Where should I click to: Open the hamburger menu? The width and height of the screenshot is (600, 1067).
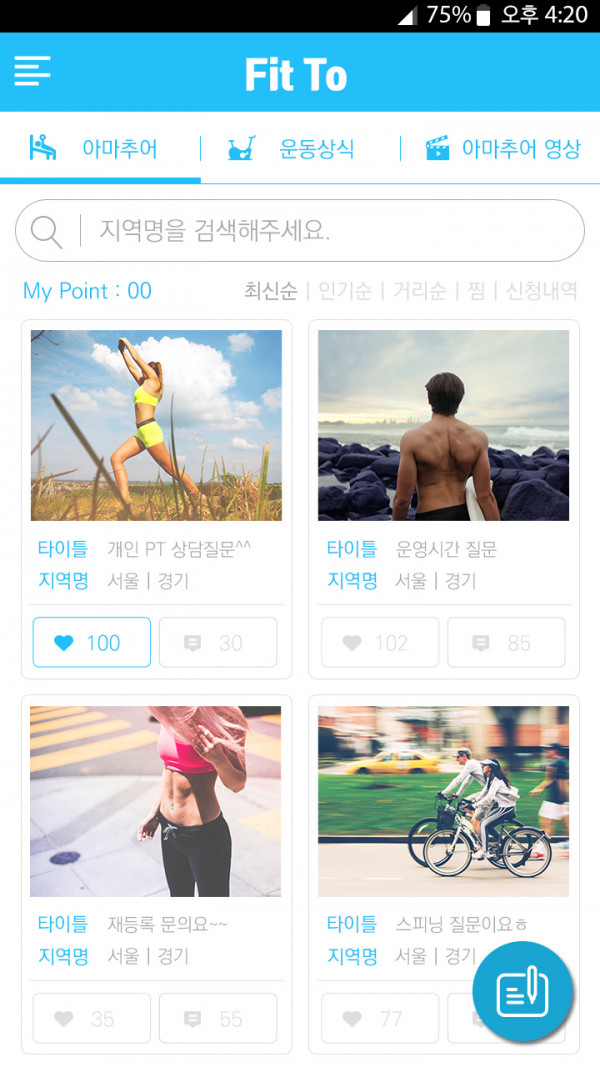[x=32, y=71]
